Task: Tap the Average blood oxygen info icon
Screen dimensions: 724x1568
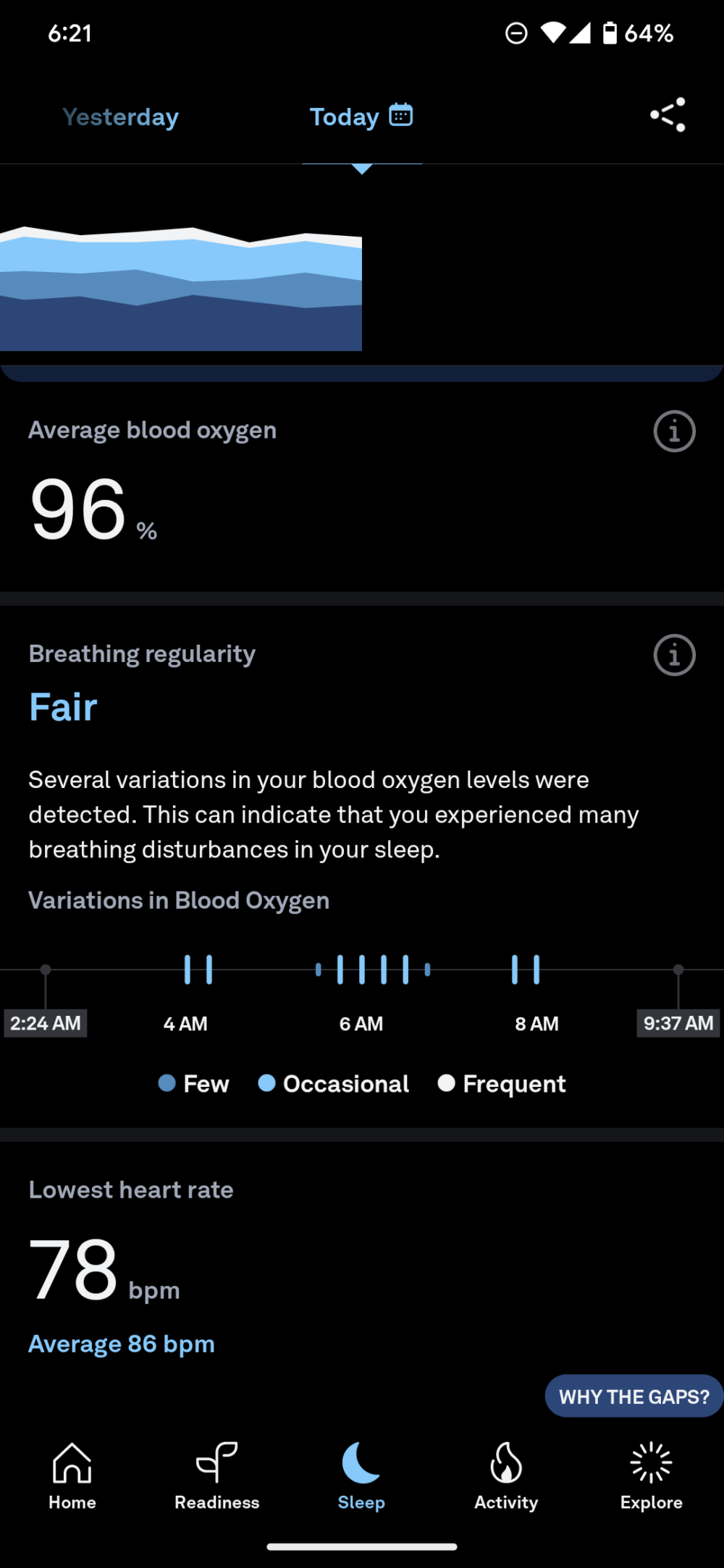Action: [673, 431]
